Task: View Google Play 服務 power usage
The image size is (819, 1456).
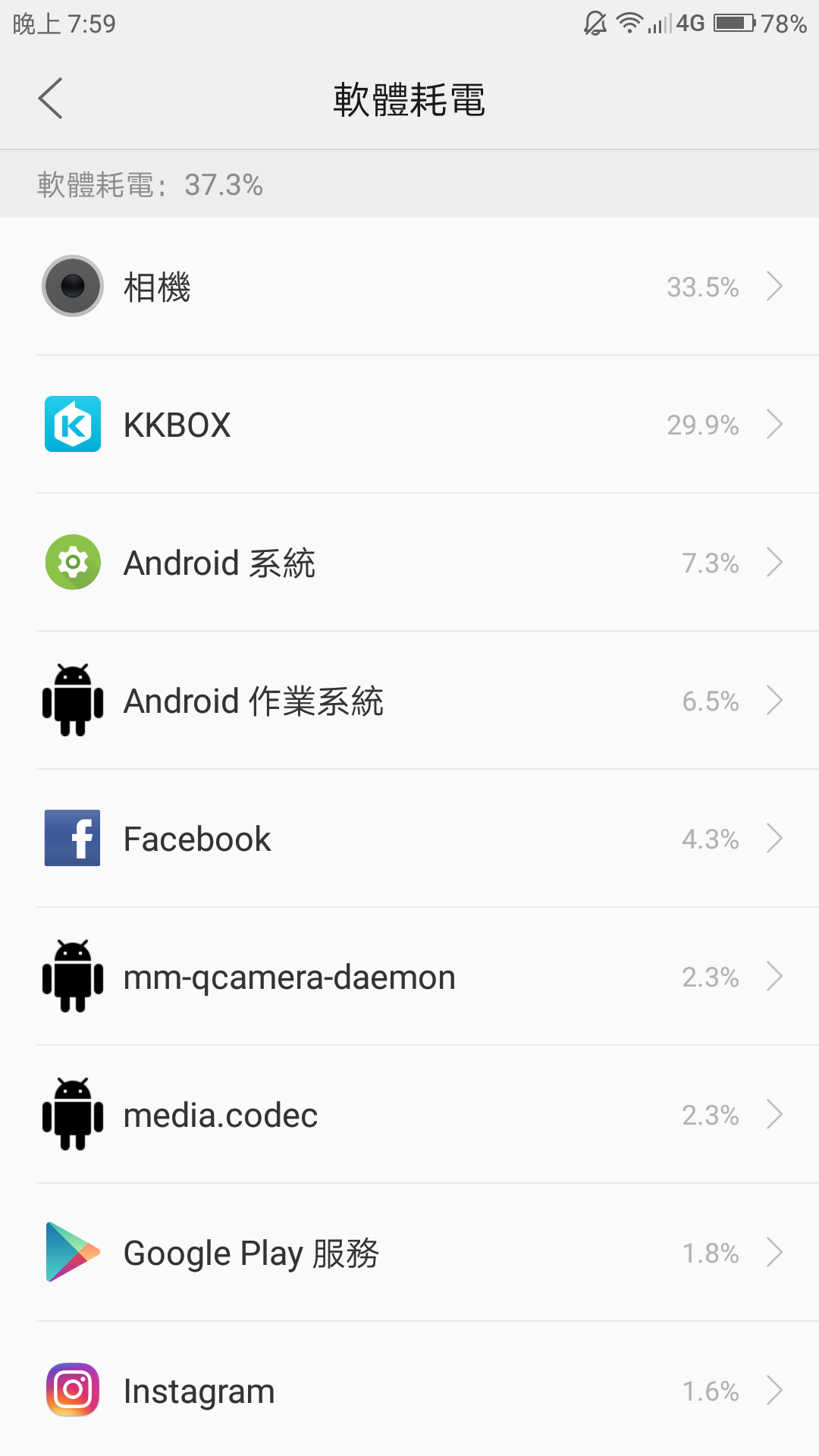Action: [409, 1253]
